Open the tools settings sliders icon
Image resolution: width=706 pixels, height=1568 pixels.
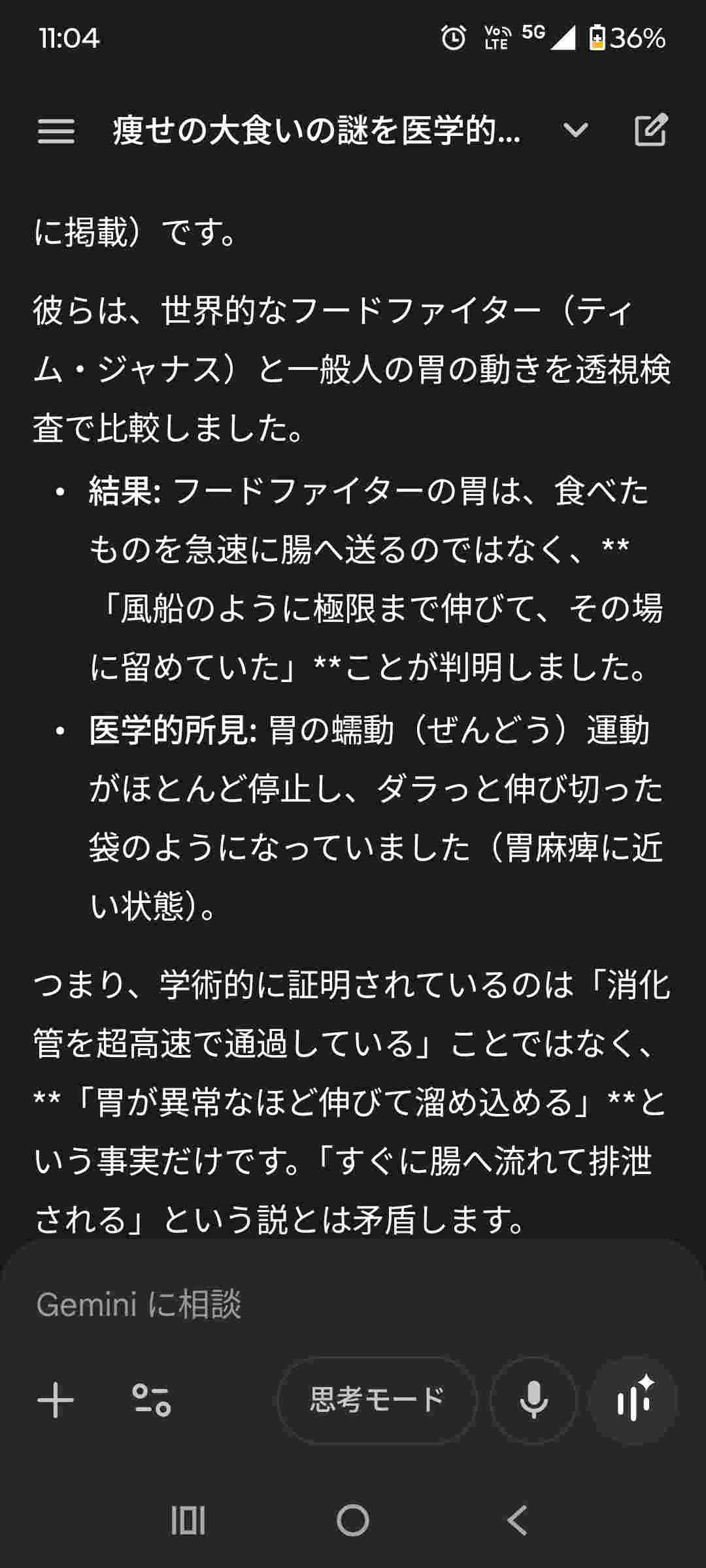pyautogui.click(x=152, y=1400)
